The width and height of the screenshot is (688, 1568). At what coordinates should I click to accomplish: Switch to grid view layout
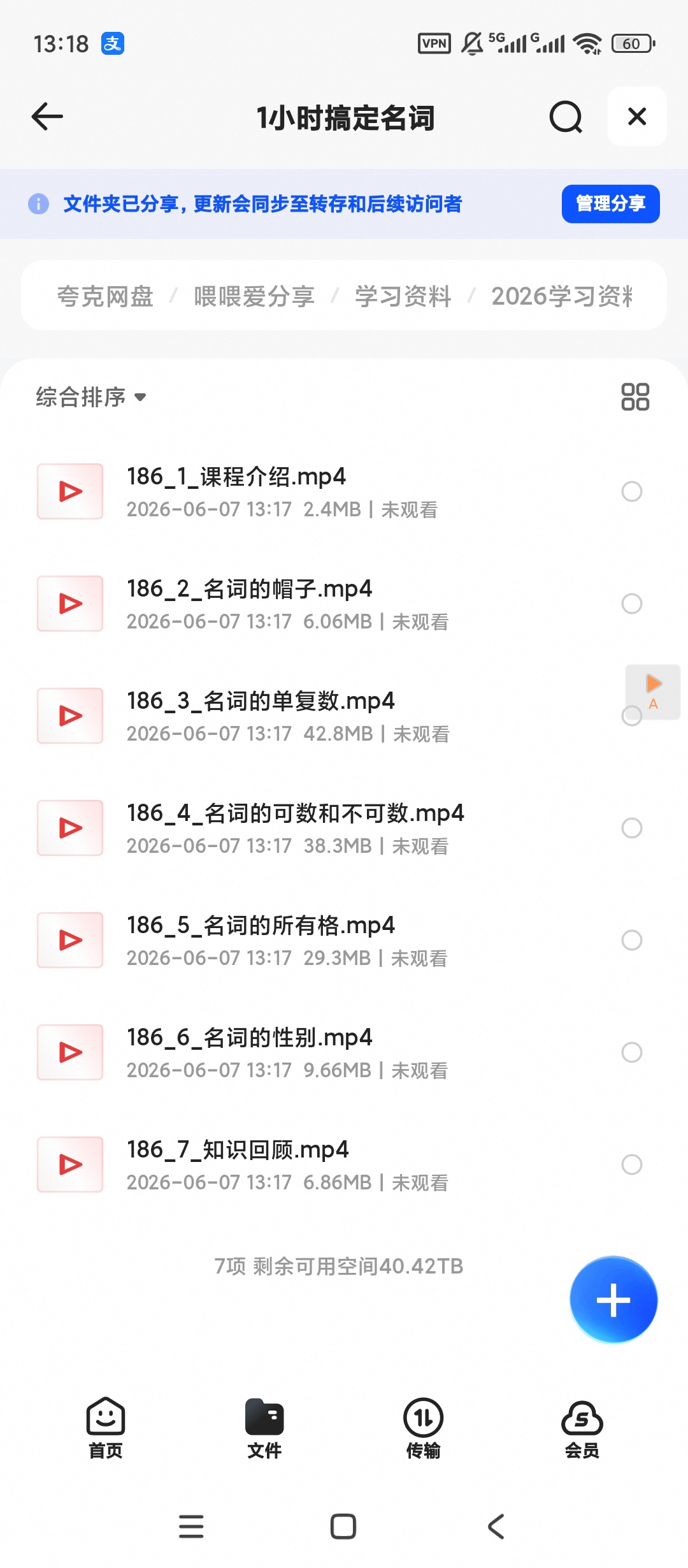pyautogui.click(x=635, y=396)
